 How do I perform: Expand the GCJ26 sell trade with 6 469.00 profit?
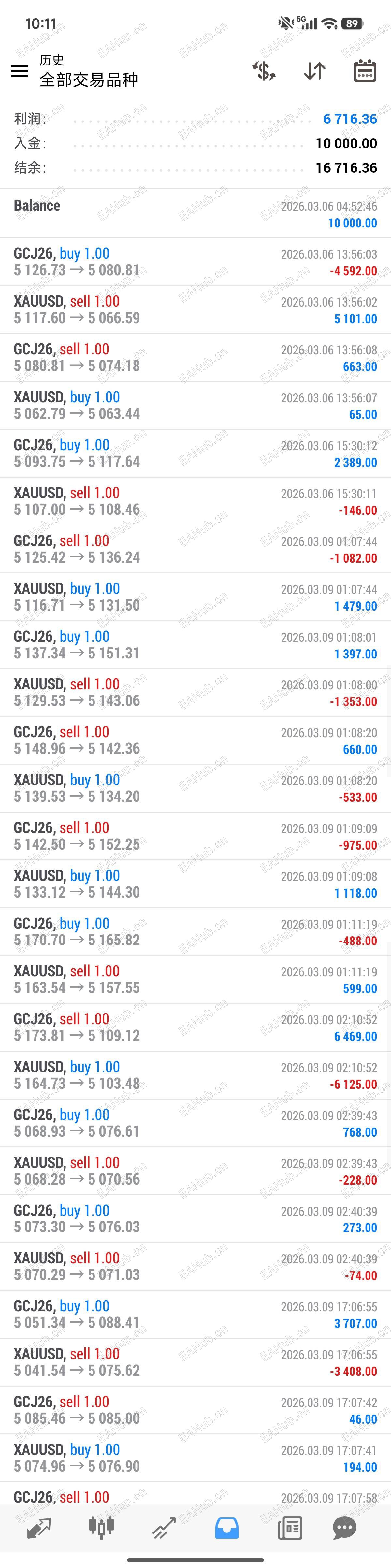[195, 1027]
